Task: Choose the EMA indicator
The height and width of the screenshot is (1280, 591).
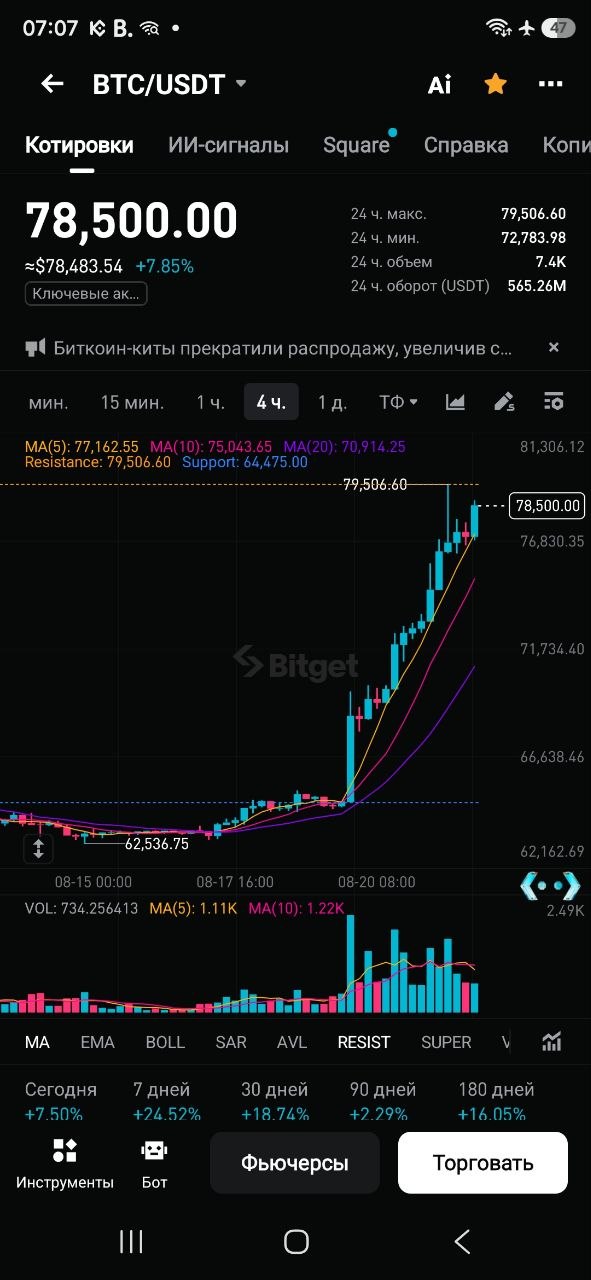Action: pos(97,1042)
